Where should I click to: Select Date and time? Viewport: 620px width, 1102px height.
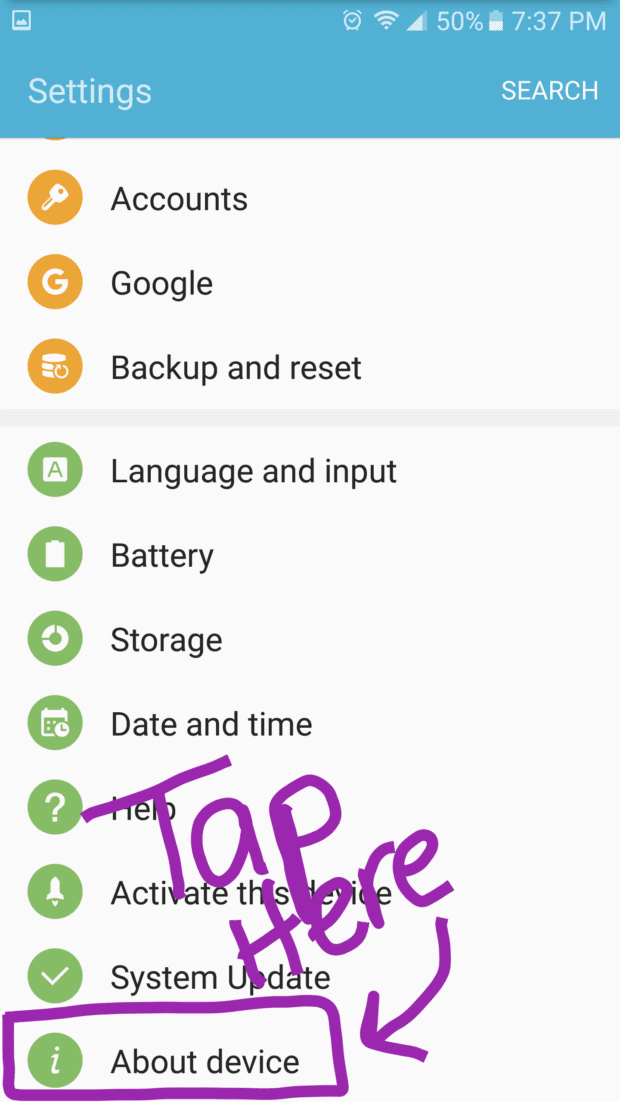click(211, 724)
